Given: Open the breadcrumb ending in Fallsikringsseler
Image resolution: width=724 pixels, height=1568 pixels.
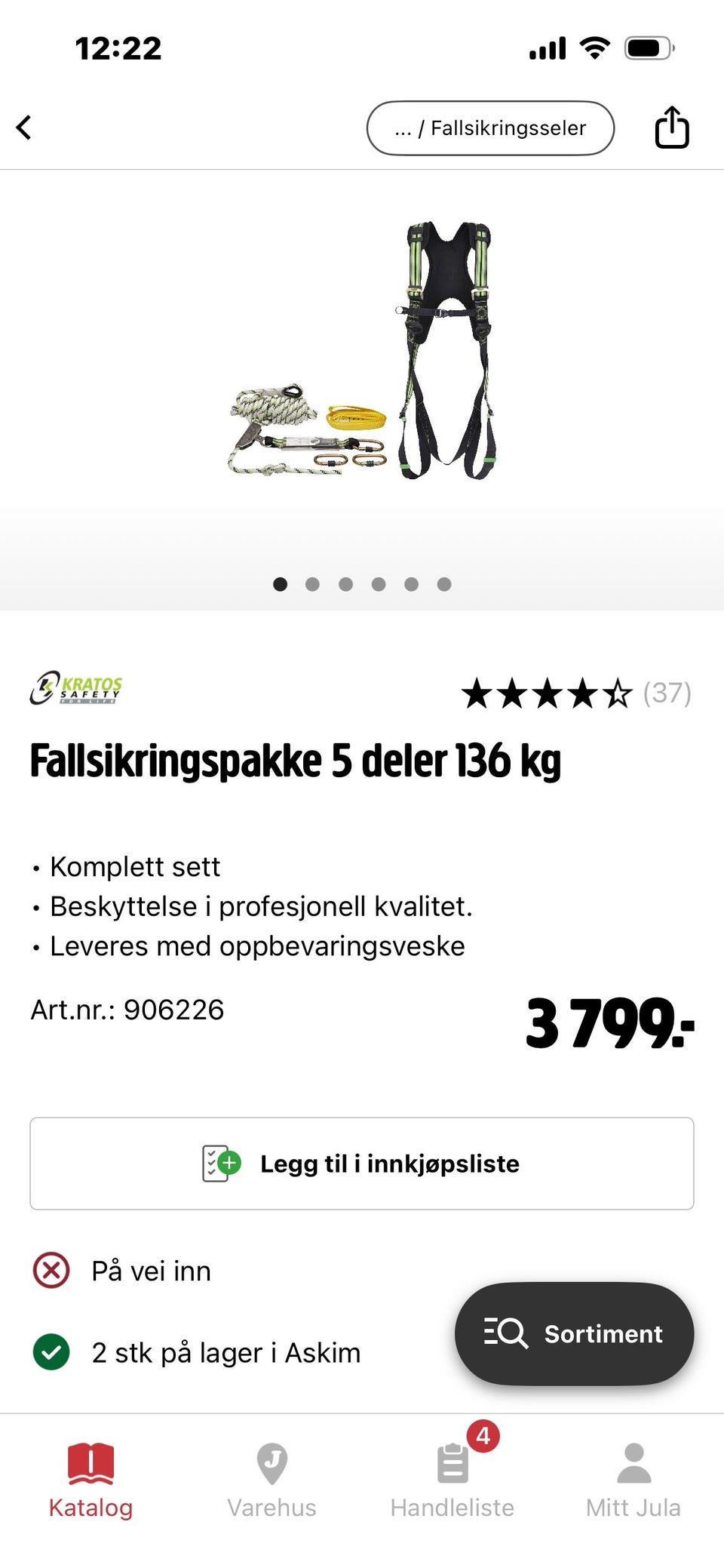Looking at the screenshot, I should click(489, 127).
